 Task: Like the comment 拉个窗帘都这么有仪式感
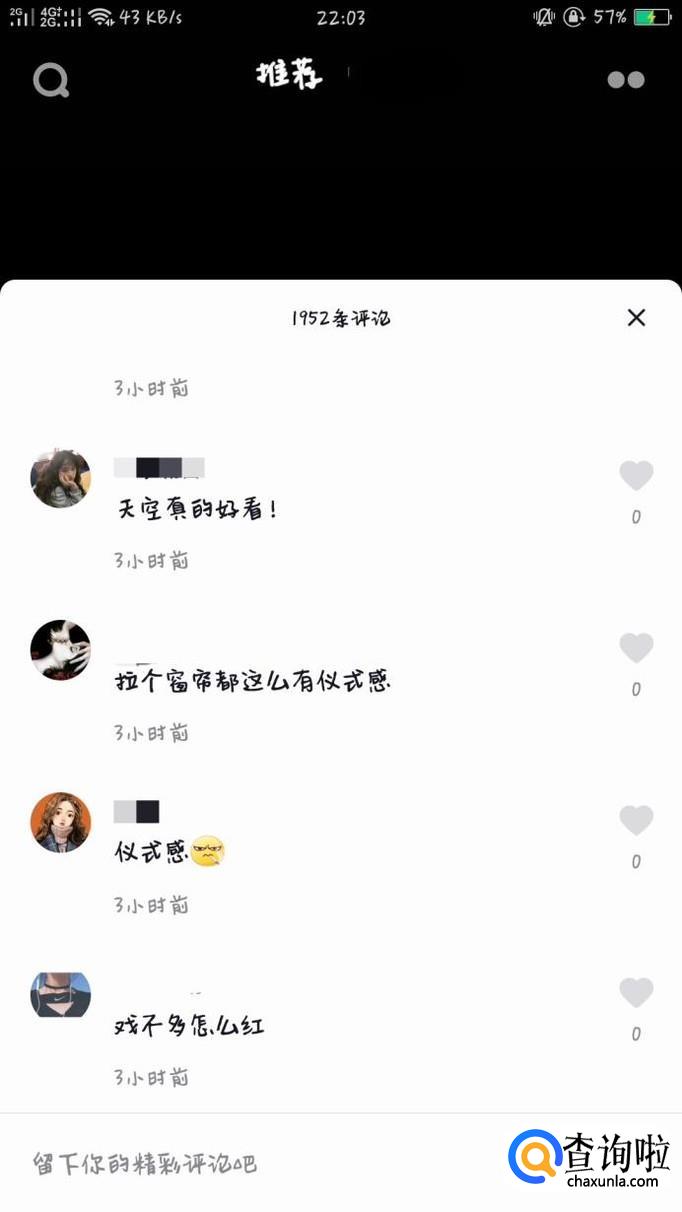click(x=636, y=648)
